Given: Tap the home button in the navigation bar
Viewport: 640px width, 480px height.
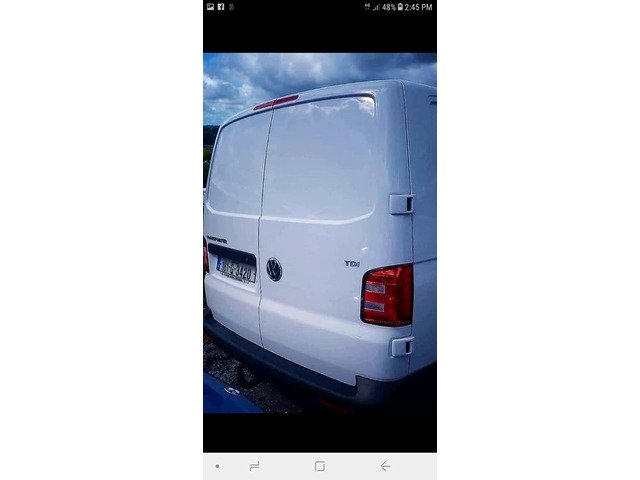Looking at the screenshot, I should tap(320, 466).
